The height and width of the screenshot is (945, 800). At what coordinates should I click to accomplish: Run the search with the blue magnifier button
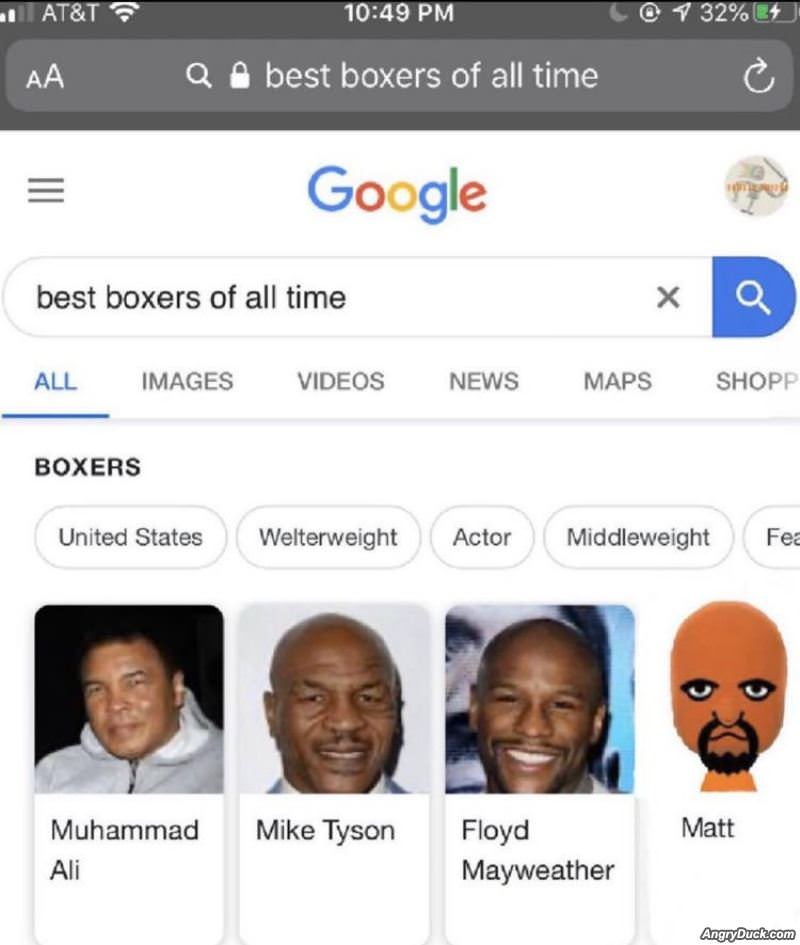point(752,297)
